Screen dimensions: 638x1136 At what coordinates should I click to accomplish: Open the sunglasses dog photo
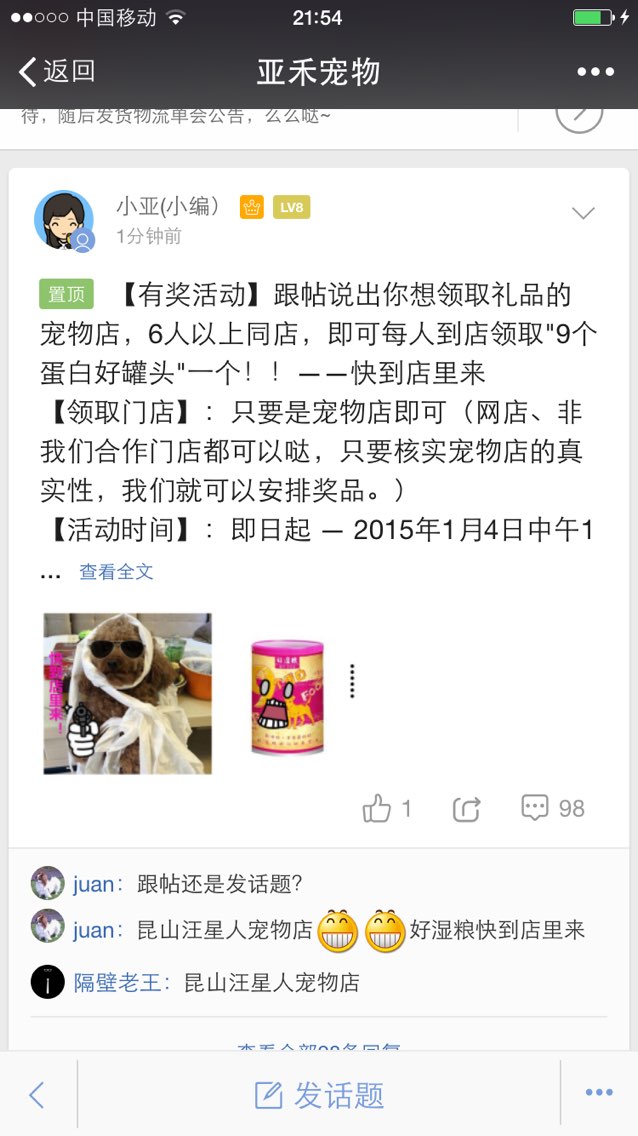pos(127,693)
